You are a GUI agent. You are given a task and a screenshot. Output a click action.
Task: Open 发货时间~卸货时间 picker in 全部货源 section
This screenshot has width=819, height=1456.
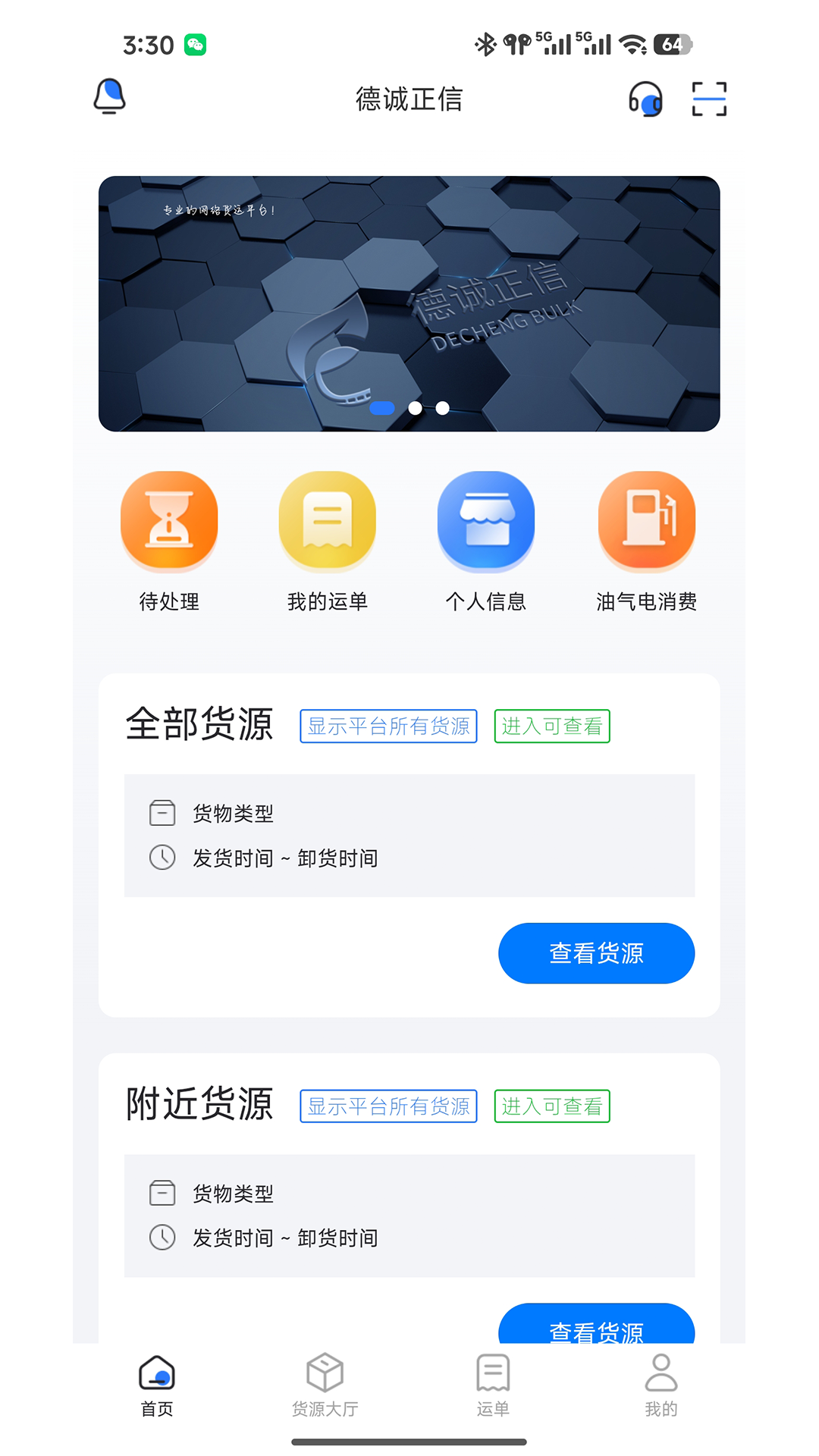click(x=286, y=858)
